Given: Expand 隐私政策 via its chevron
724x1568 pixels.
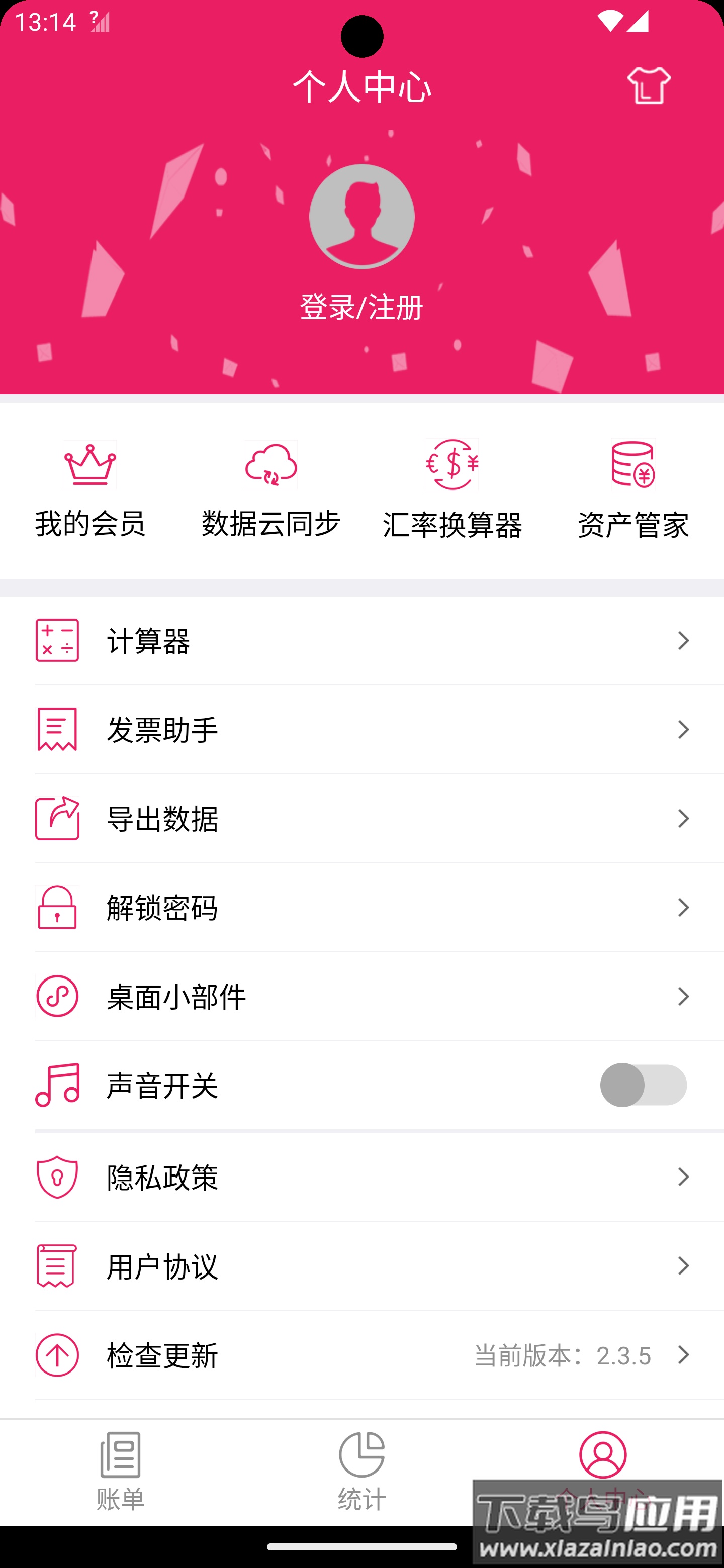Looking at the screenshot, I should click(683, 1177).
